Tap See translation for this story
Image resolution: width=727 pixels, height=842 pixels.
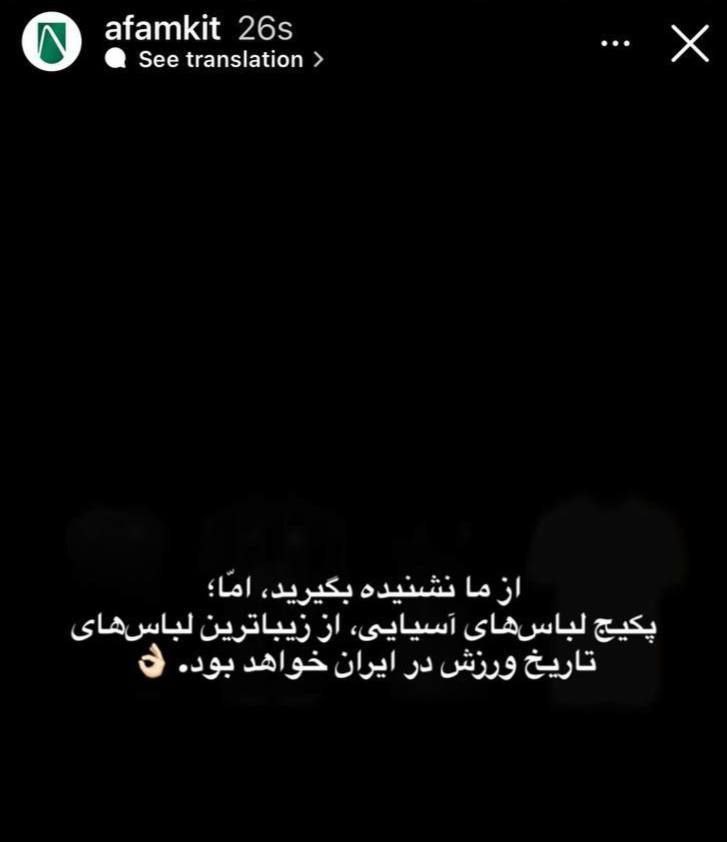220,59
